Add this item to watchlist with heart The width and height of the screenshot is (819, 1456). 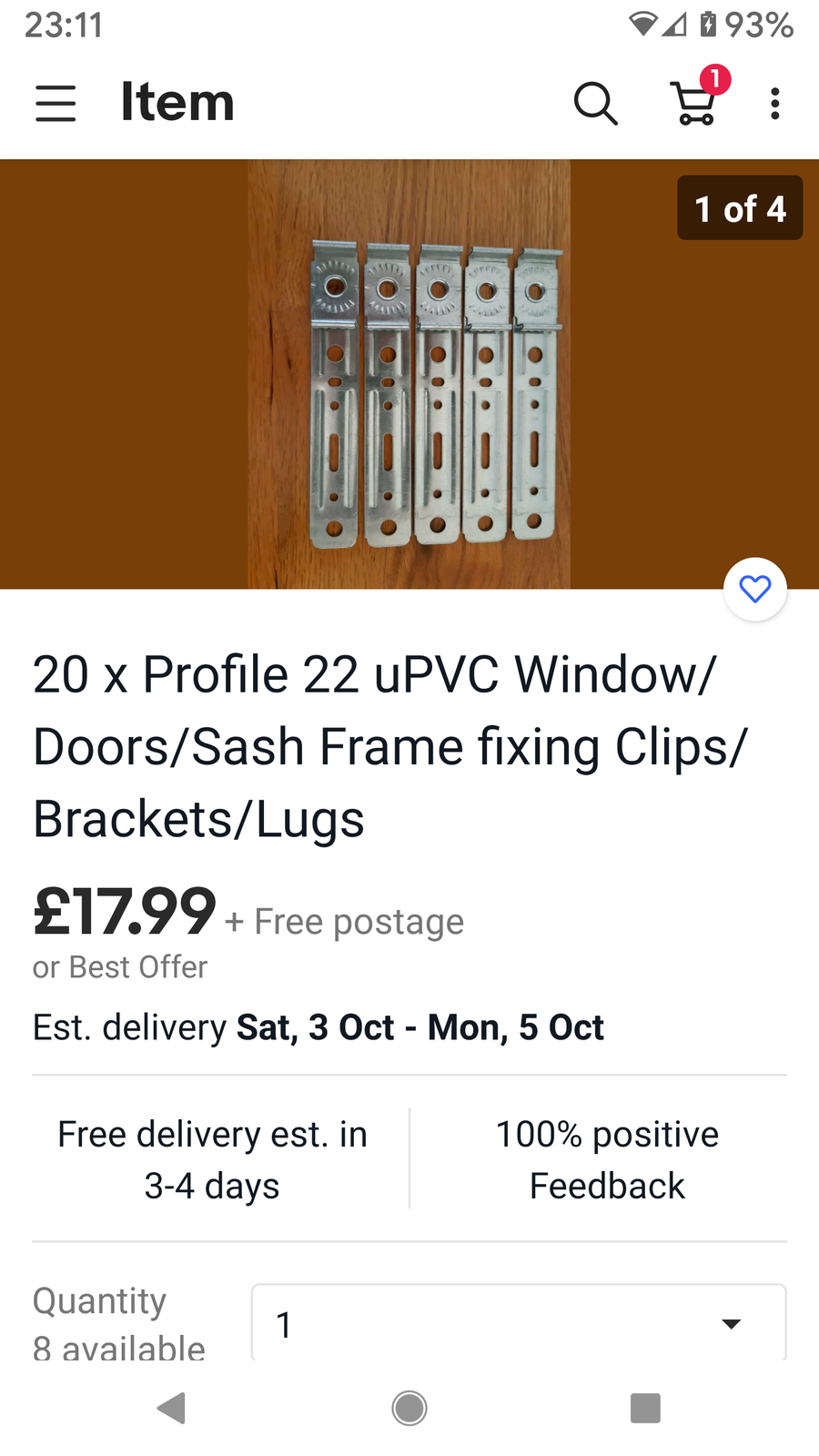[x=754, y=589]
